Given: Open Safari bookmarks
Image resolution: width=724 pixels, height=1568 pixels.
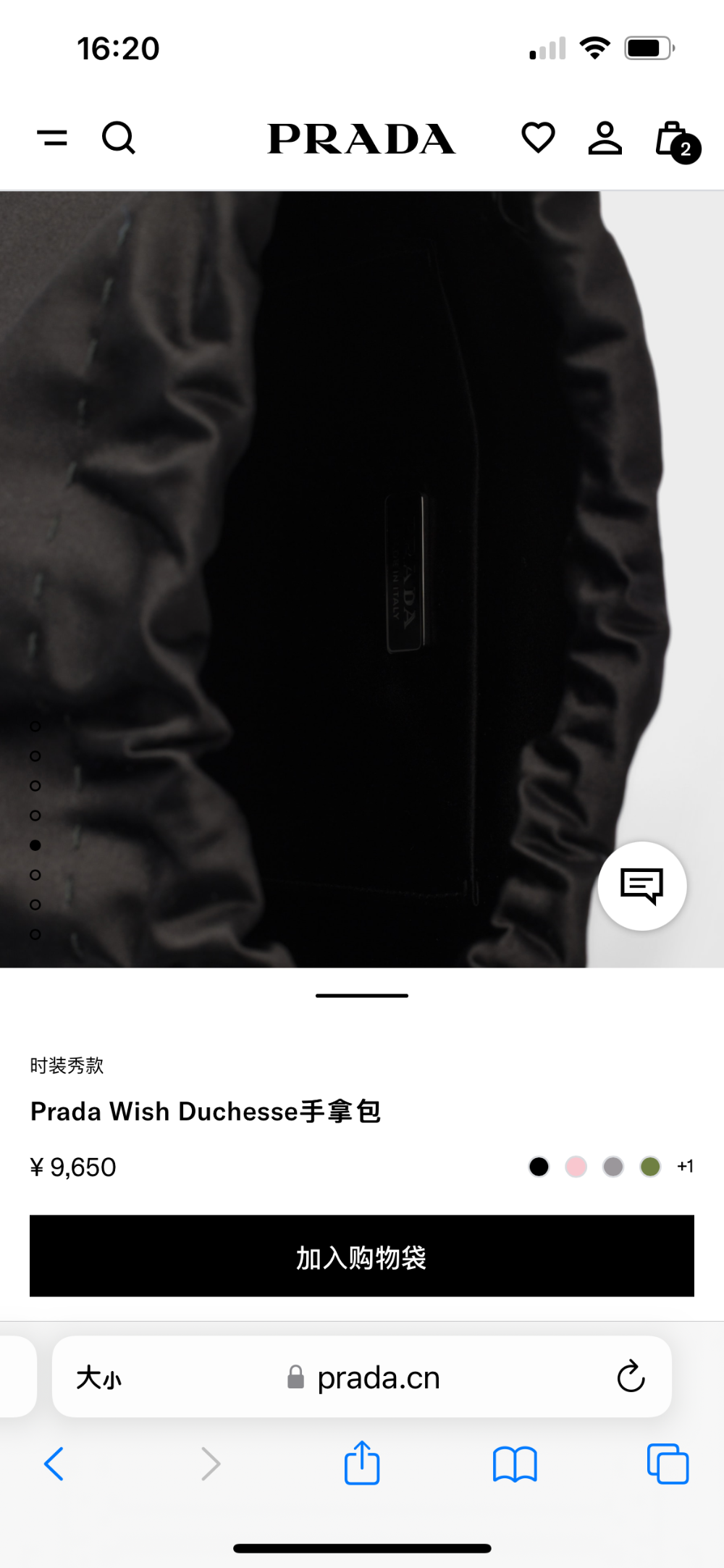Looking at the screenshot, I should (515, 1464).
